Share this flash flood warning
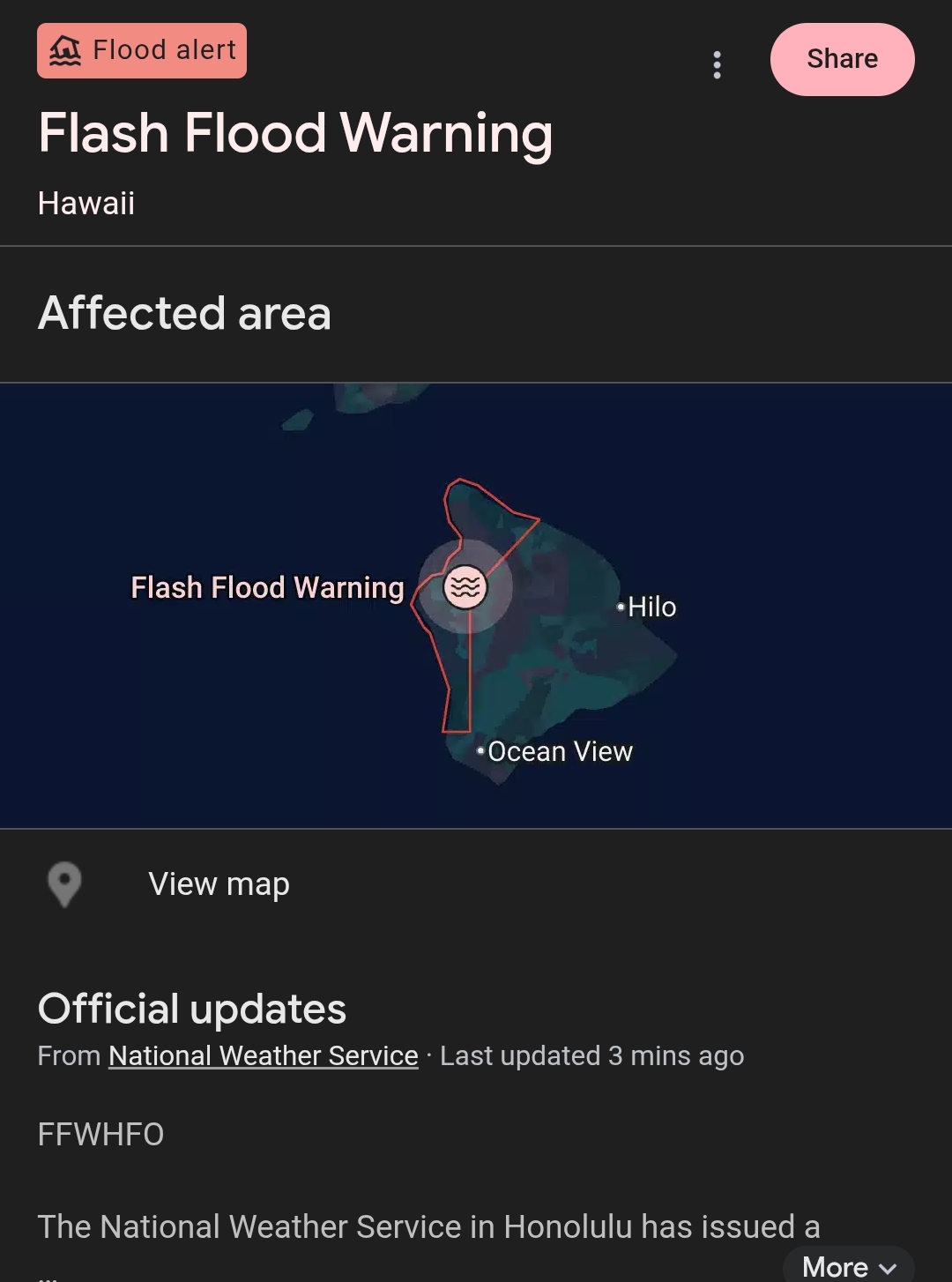 click(842, 59)
